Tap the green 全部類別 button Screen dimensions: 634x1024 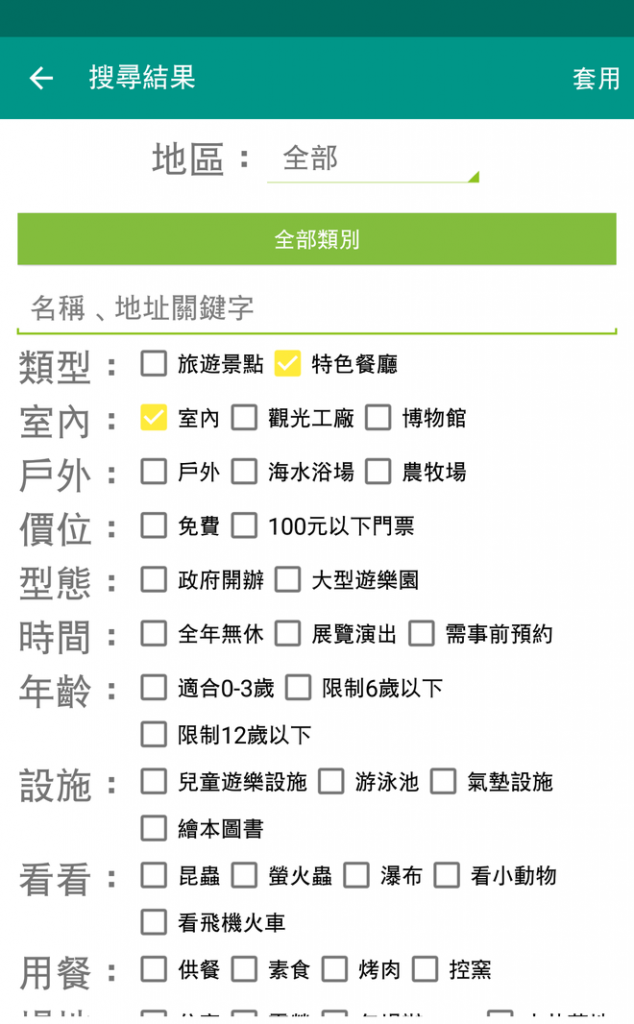[x=317, y=239]
